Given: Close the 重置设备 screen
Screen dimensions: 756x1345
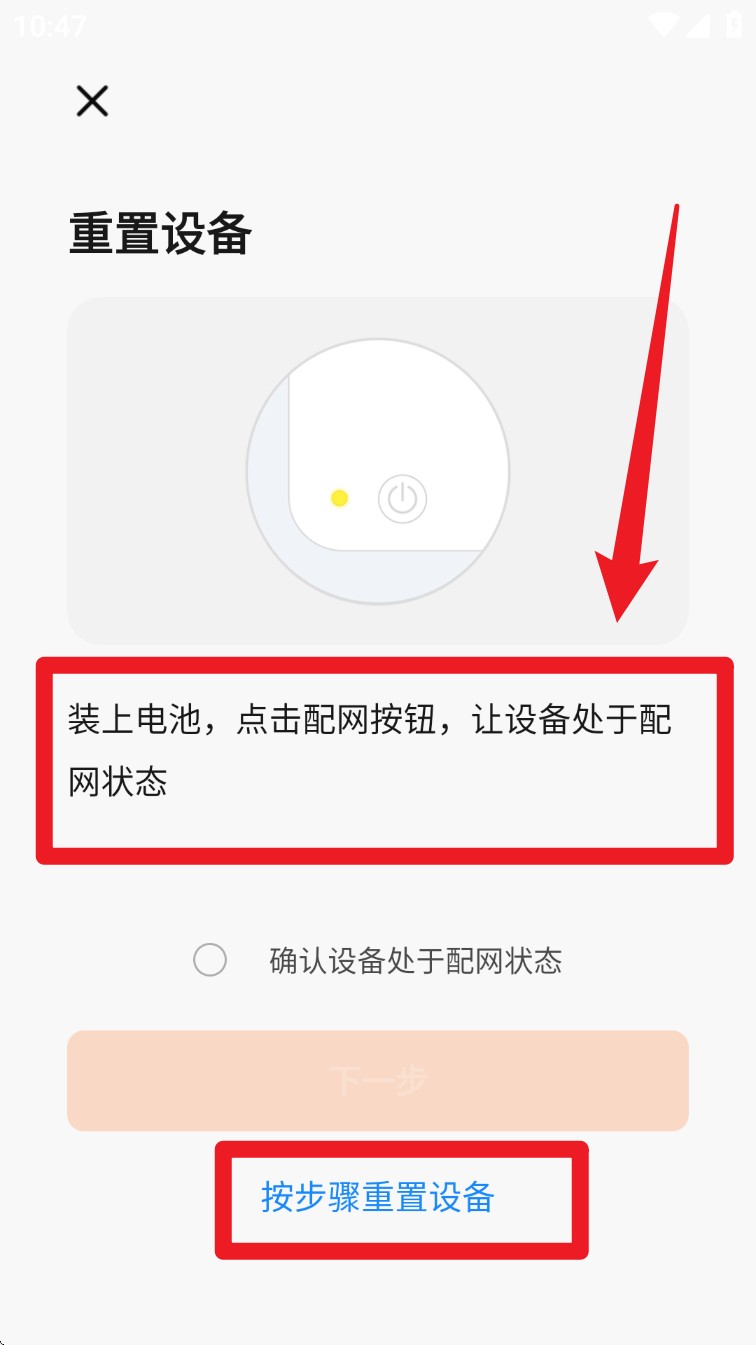Looking at the screenshot, I should [x=92, y=101].
